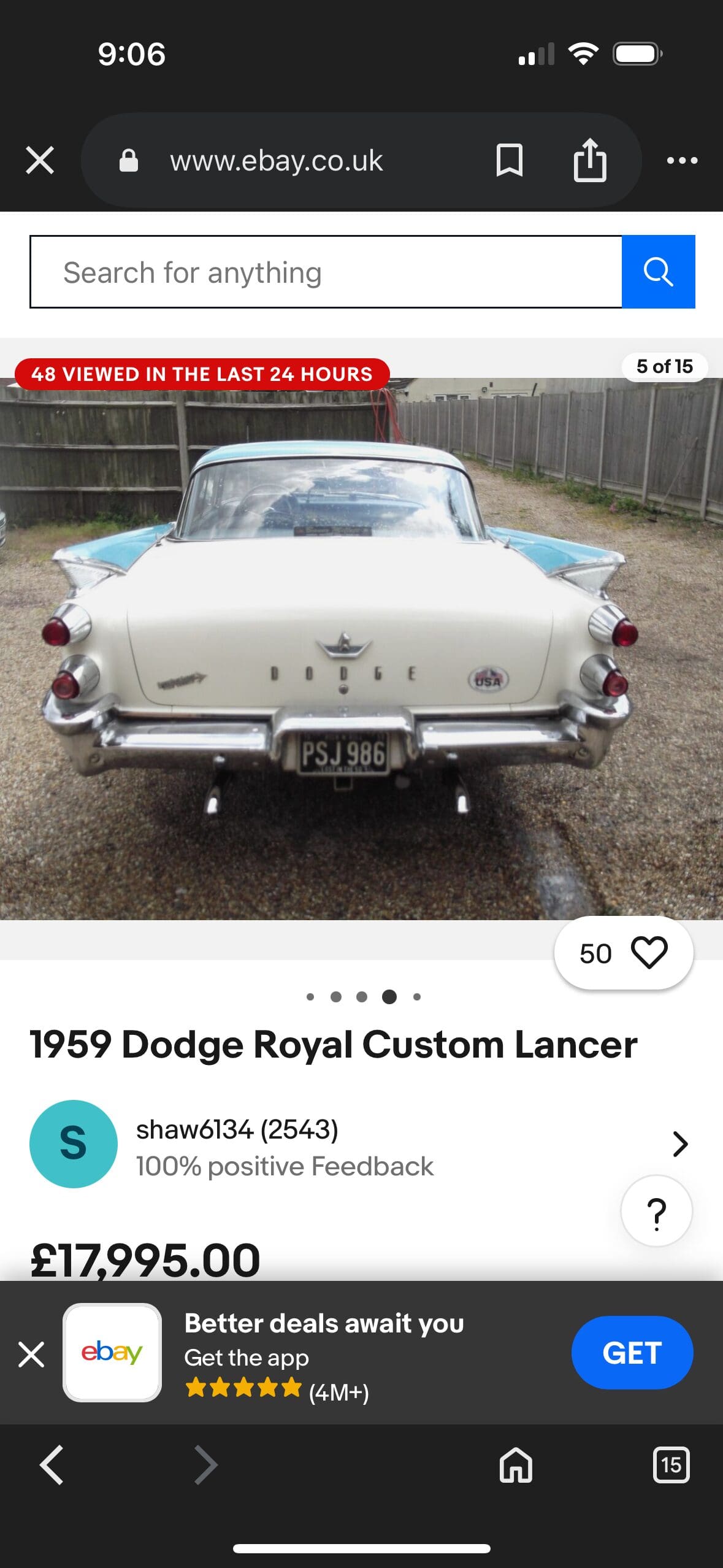
Task: Tap the www.ebay.co.uk address field
Action: click(x=276, y=161)
